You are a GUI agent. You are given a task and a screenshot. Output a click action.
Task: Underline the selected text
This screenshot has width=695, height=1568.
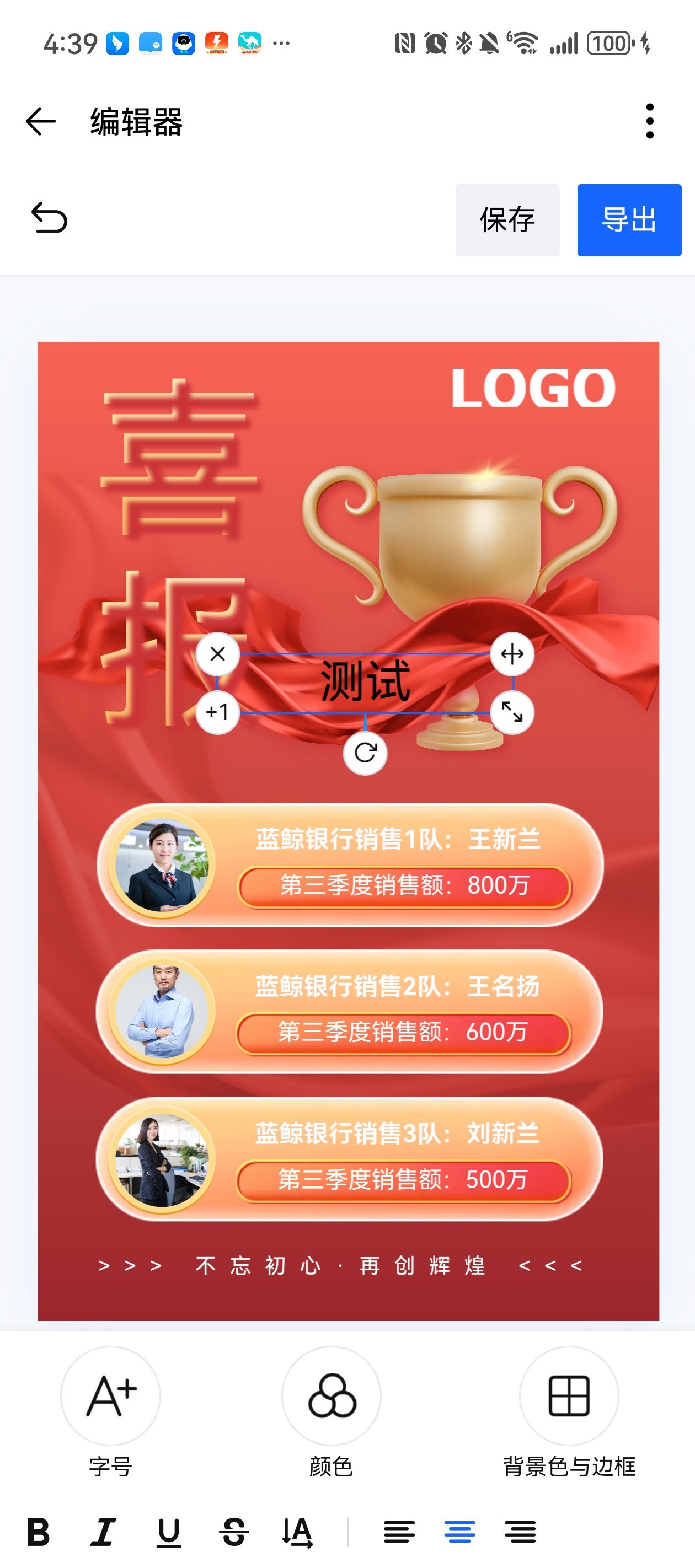click(169, 1532)
